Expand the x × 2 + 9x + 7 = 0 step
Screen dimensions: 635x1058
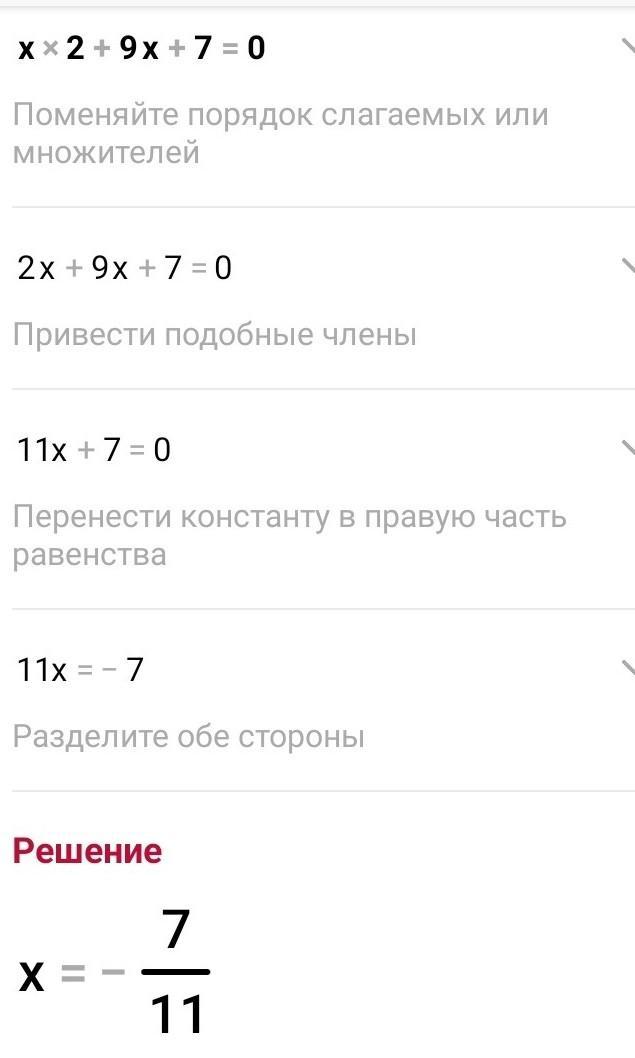click(627, 47)
